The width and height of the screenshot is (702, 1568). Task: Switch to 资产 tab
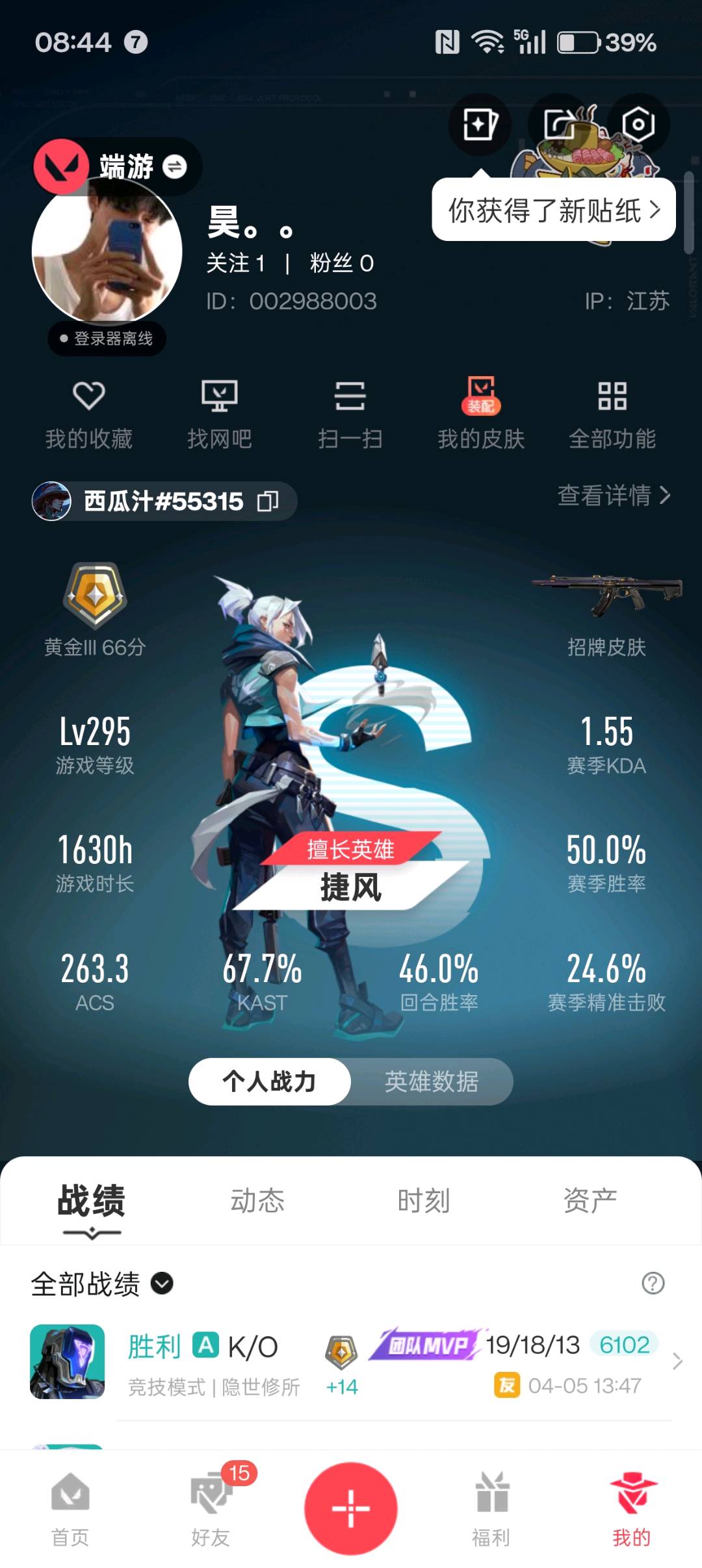pyautogui.click(x=590, y=1200)
